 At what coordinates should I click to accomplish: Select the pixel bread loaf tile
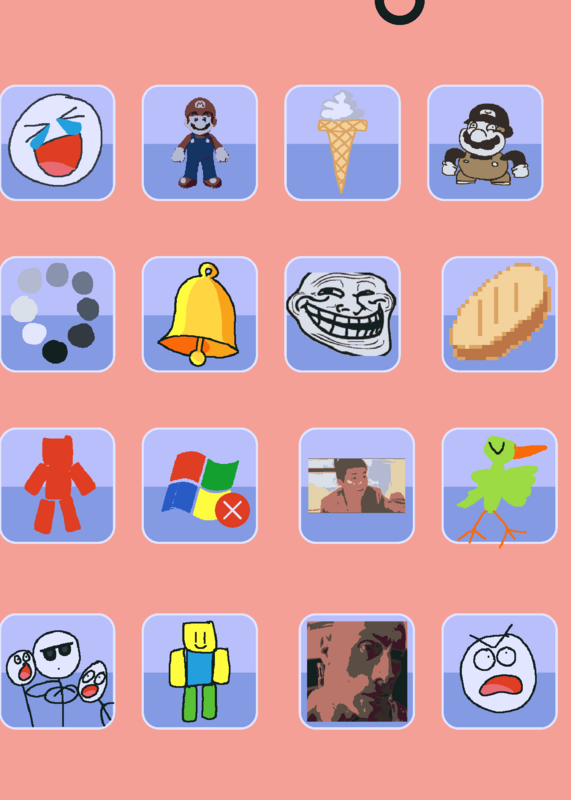coord(500,314)
